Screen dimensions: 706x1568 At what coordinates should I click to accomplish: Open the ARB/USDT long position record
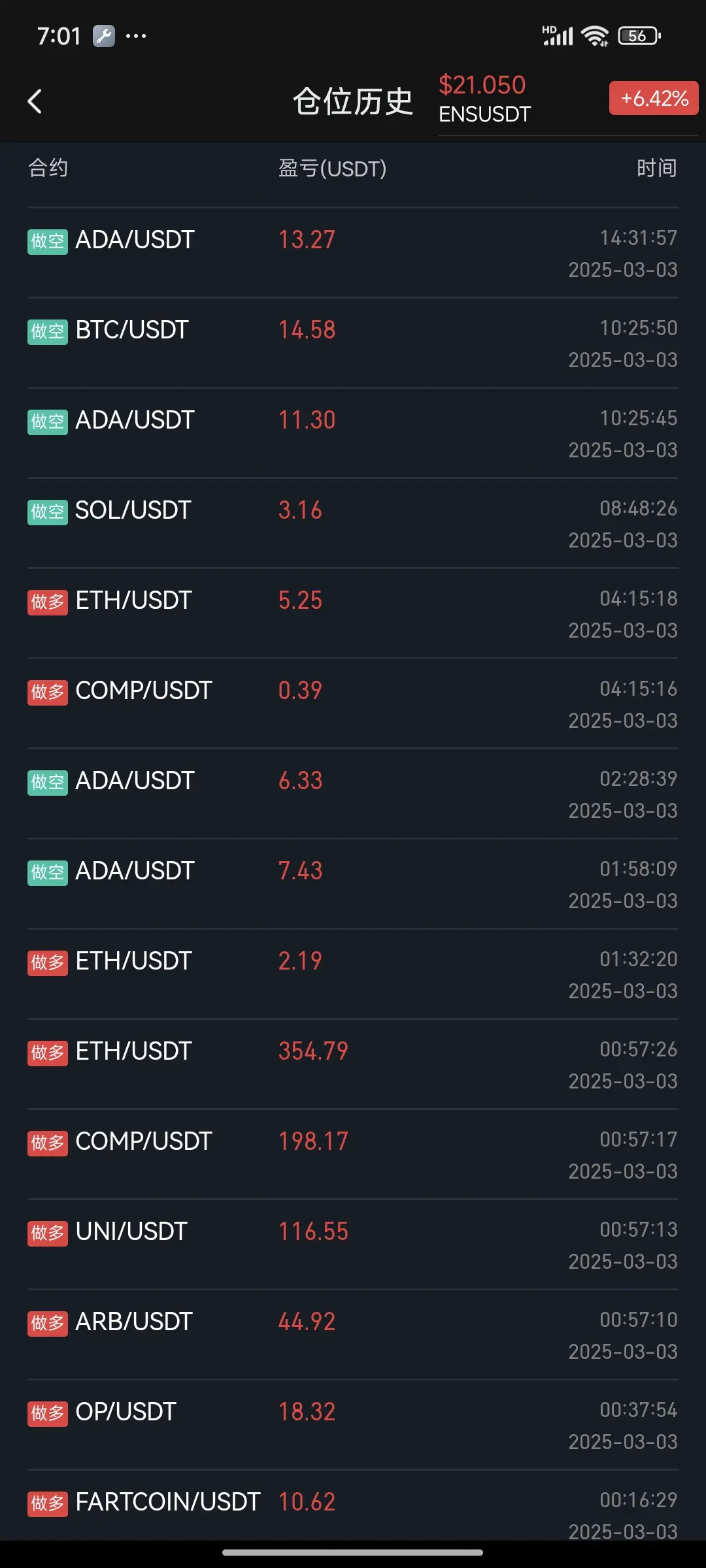353,1335
